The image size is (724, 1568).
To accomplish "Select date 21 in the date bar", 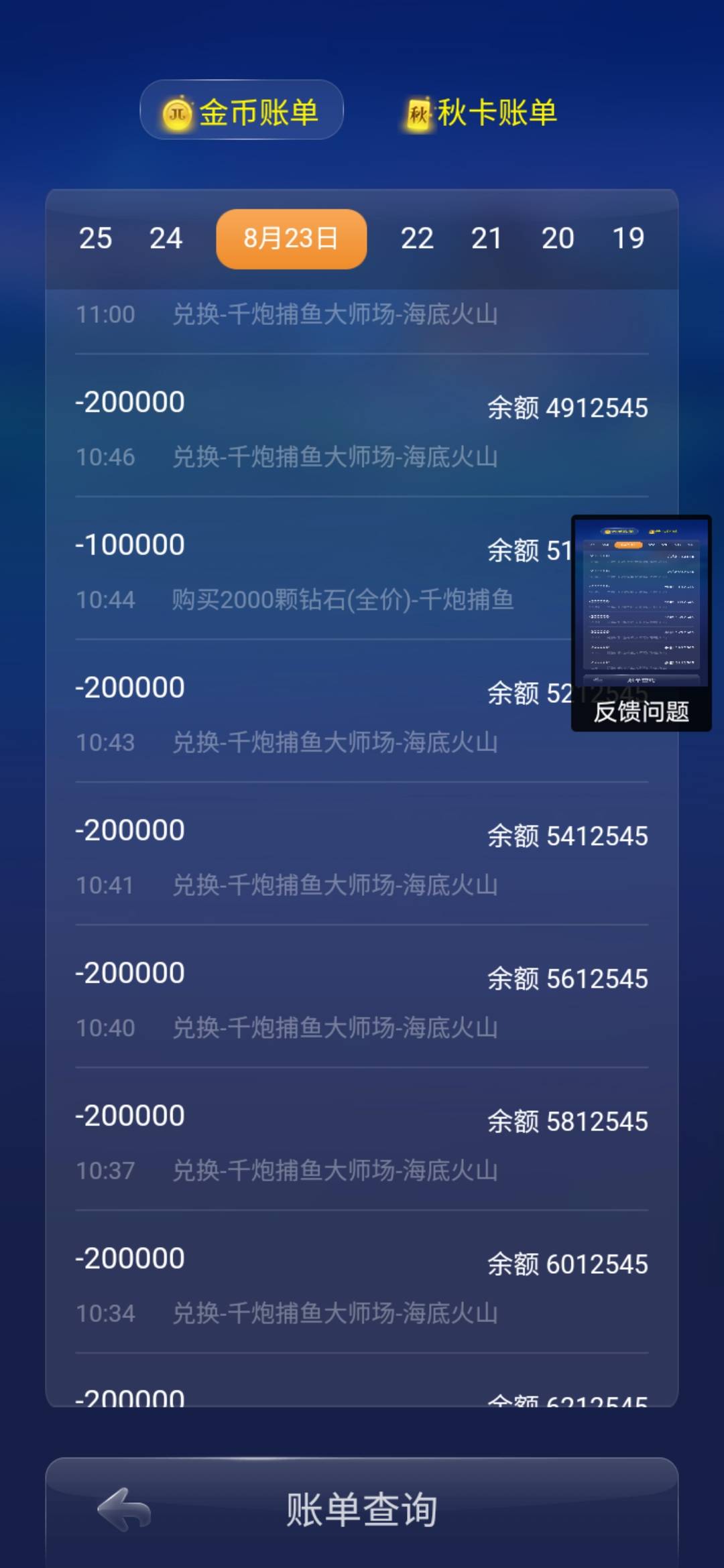I will pos(488,239).
